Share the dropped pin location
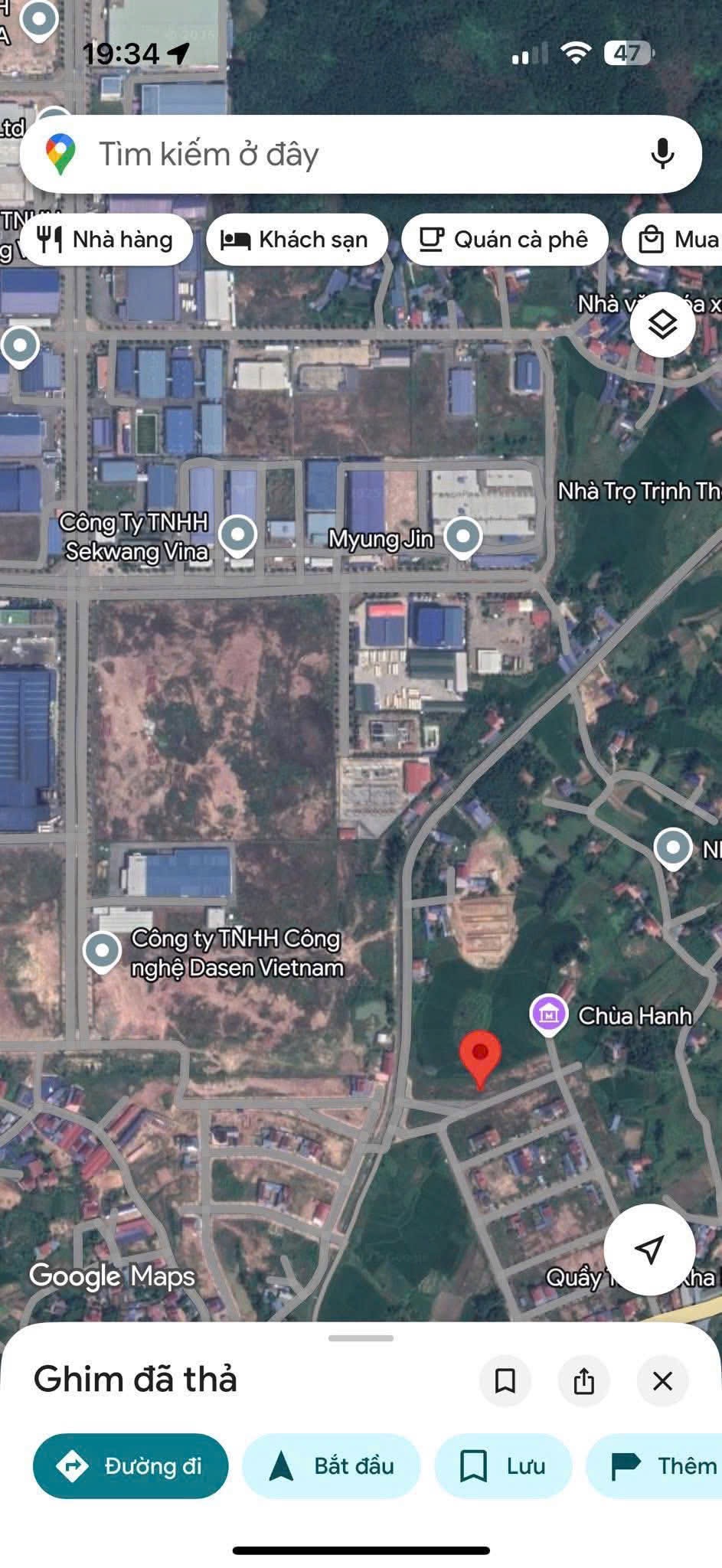The height and width of the screenshot is (1568, 722). 584,1380
